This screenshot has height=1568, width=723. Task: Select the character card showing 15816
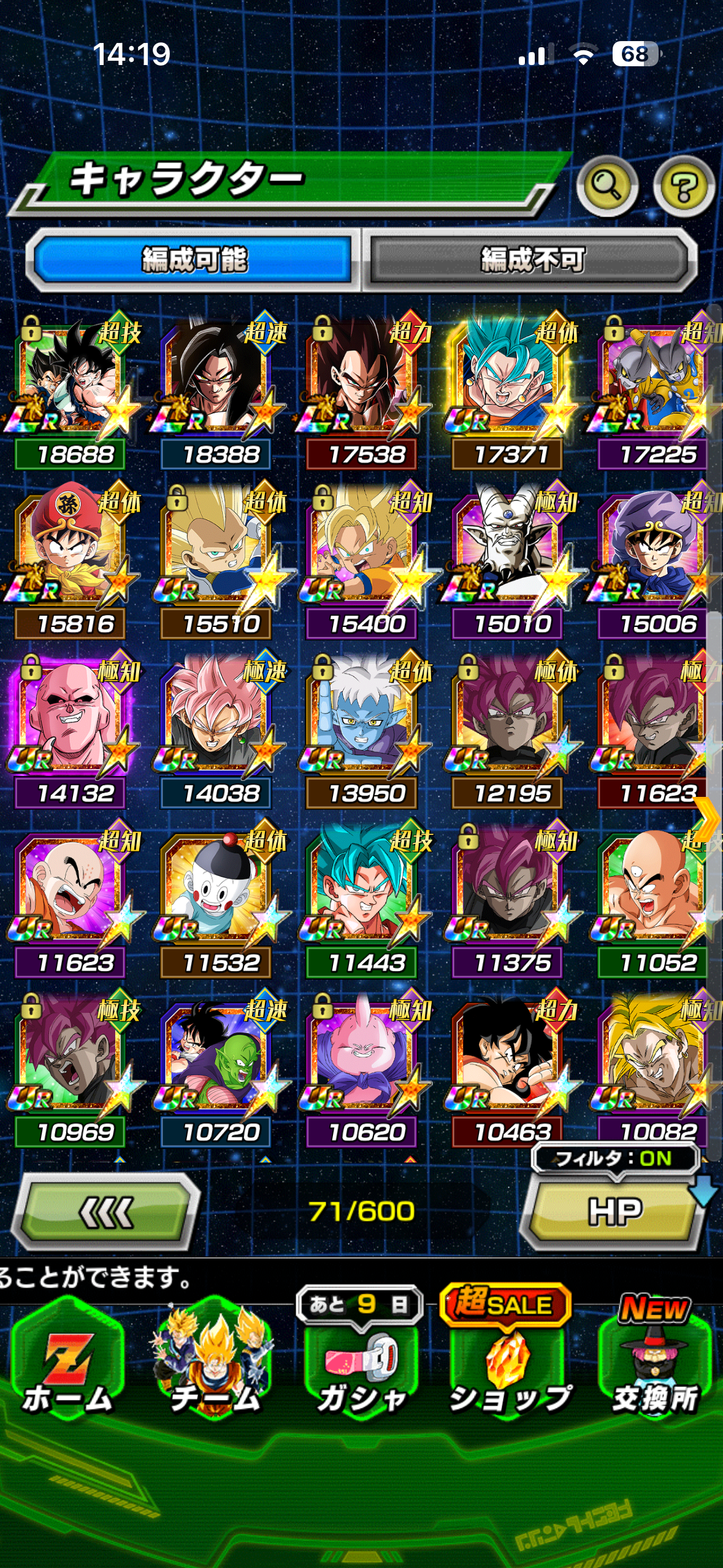click(74, 555)
